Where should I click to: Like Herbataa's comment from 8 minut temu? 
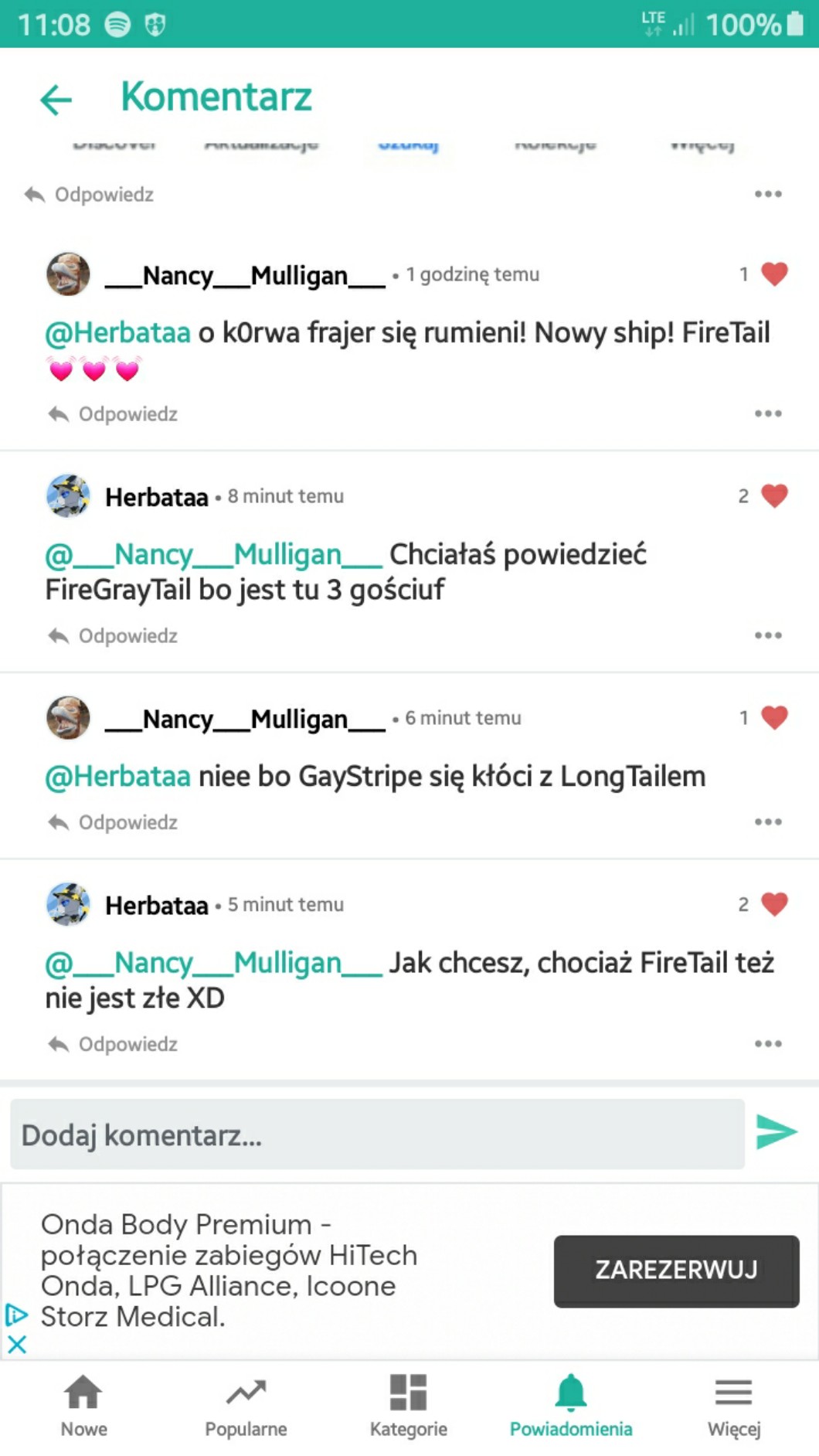(774, 495)
